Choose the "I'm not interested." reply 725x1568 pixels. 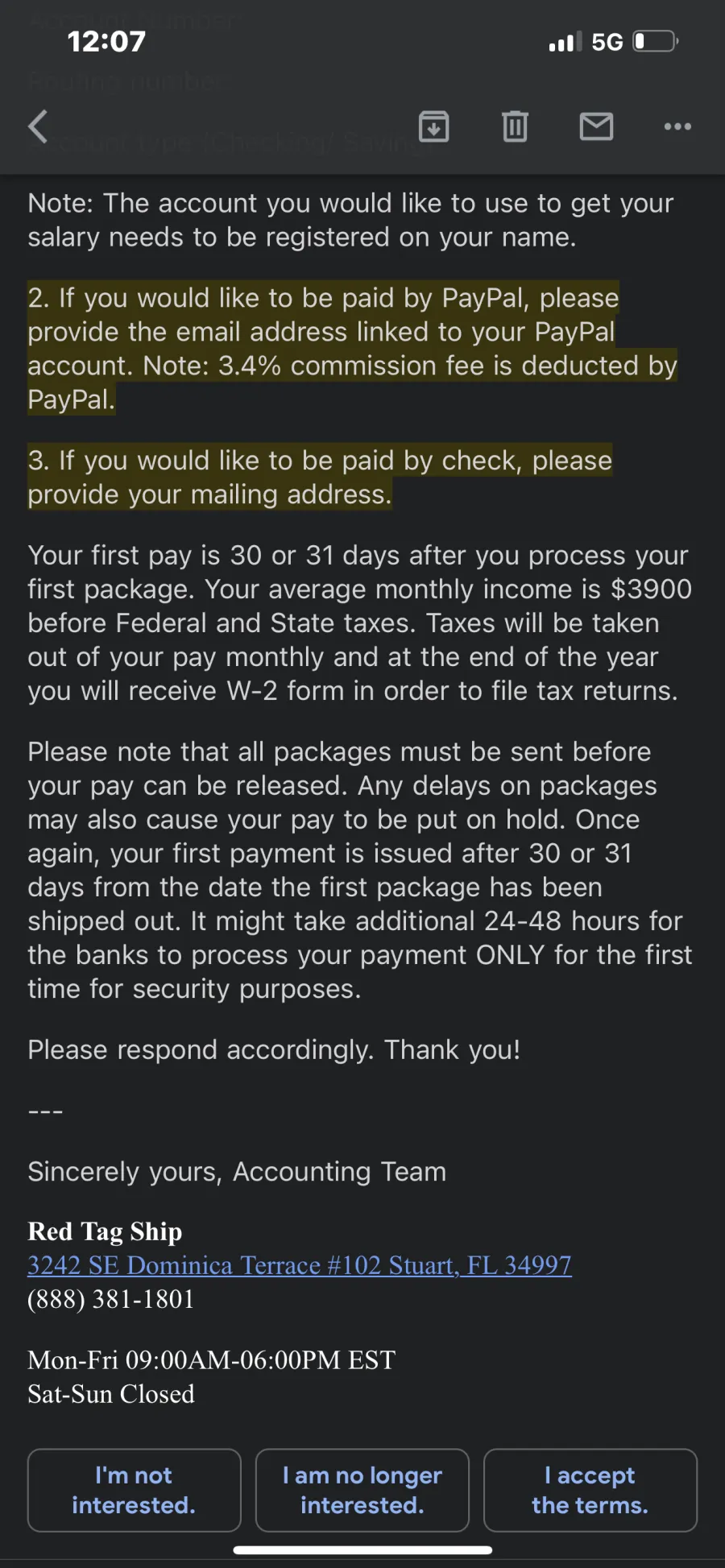pos(134,1490)
